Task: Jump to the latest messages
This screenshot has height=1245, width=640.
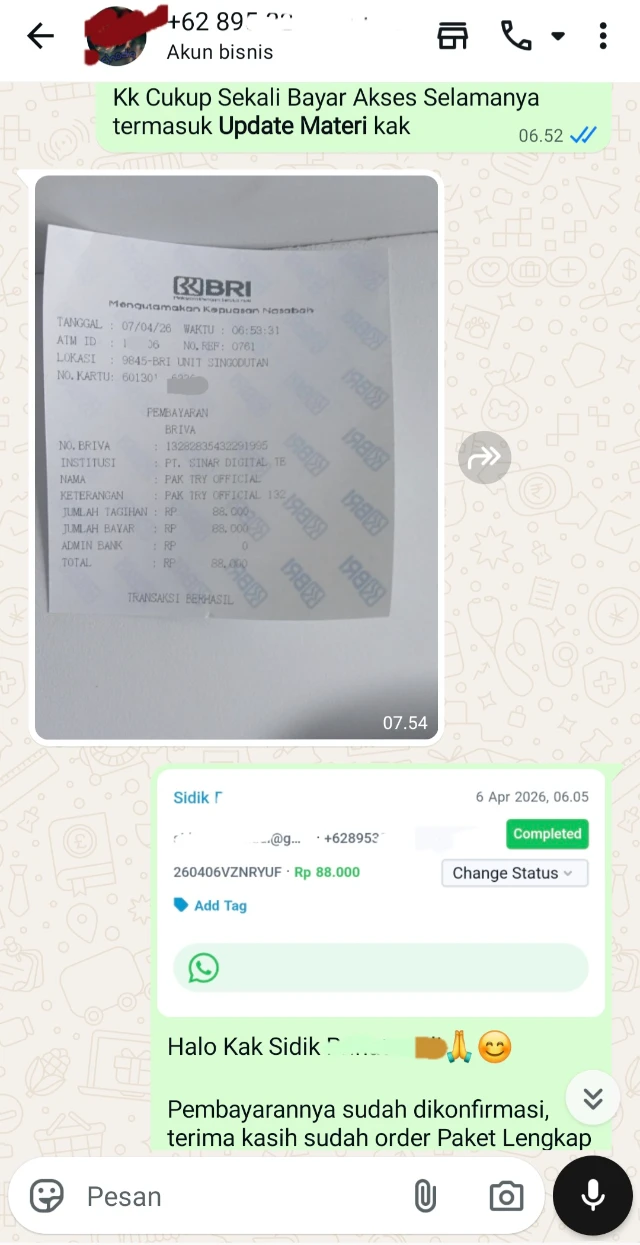Action: pos(593,1099)
